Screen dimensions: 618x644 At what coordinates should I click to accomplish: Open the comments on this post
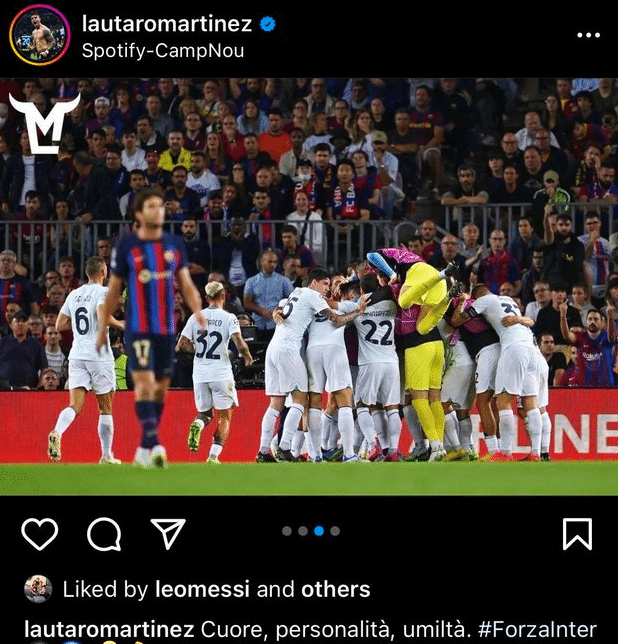point(104,534)
